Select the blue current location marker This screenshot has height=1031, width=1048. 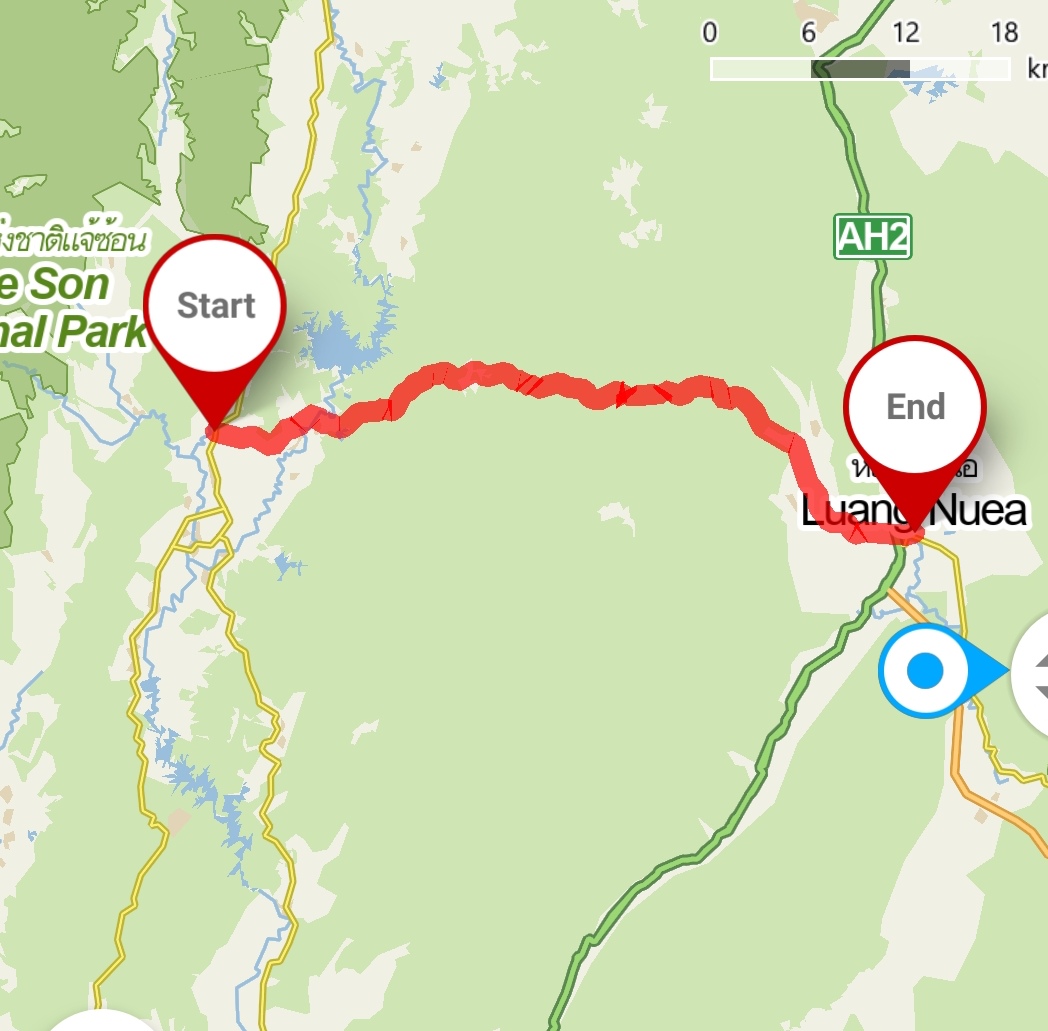(x=926, y=671)
